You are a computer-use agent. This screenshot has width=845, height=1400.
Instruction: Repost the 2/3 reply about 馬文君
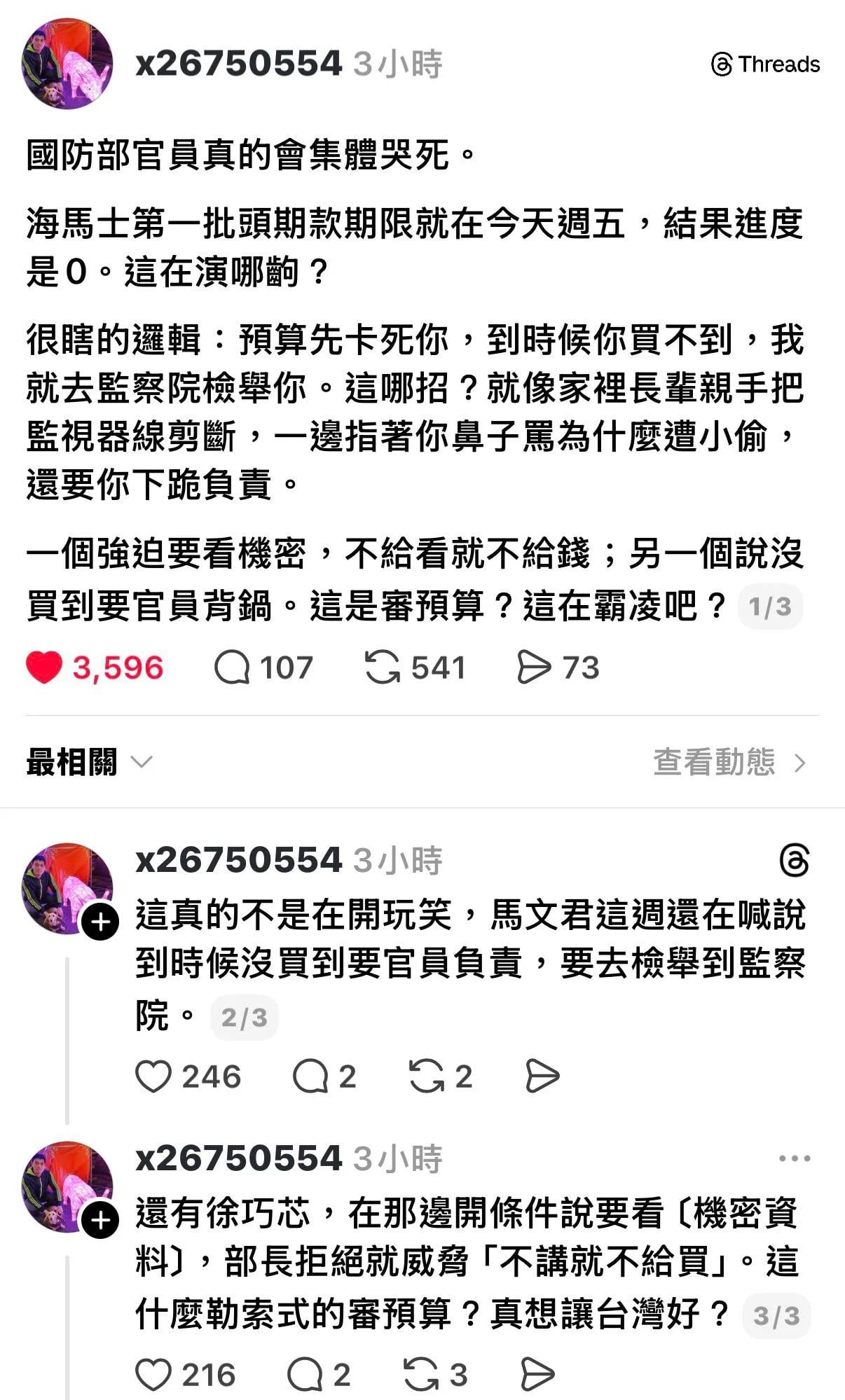click(x=427, y=1076)
